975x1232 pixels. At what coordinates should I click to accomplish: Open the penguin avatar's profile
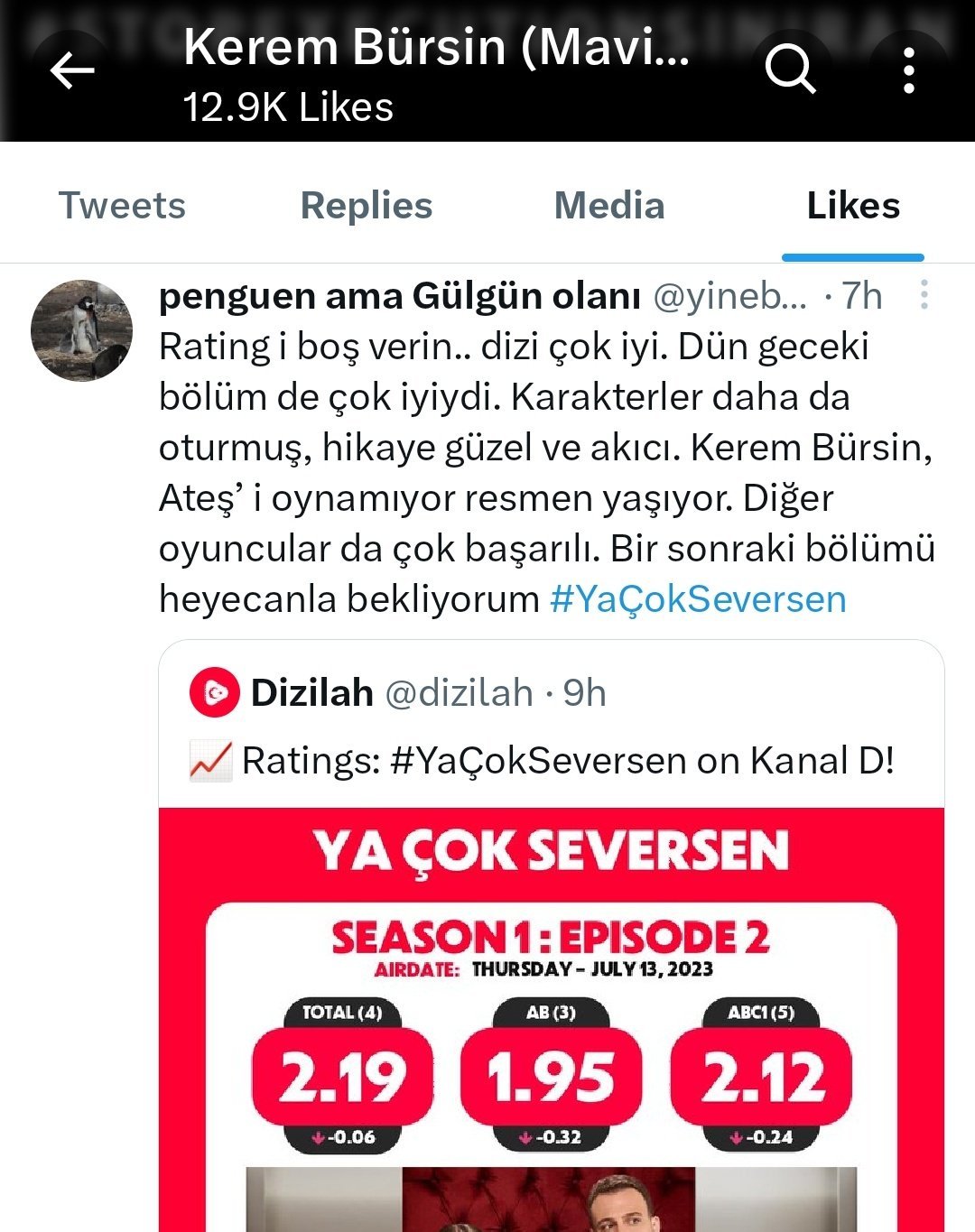(x=82, y=330)
